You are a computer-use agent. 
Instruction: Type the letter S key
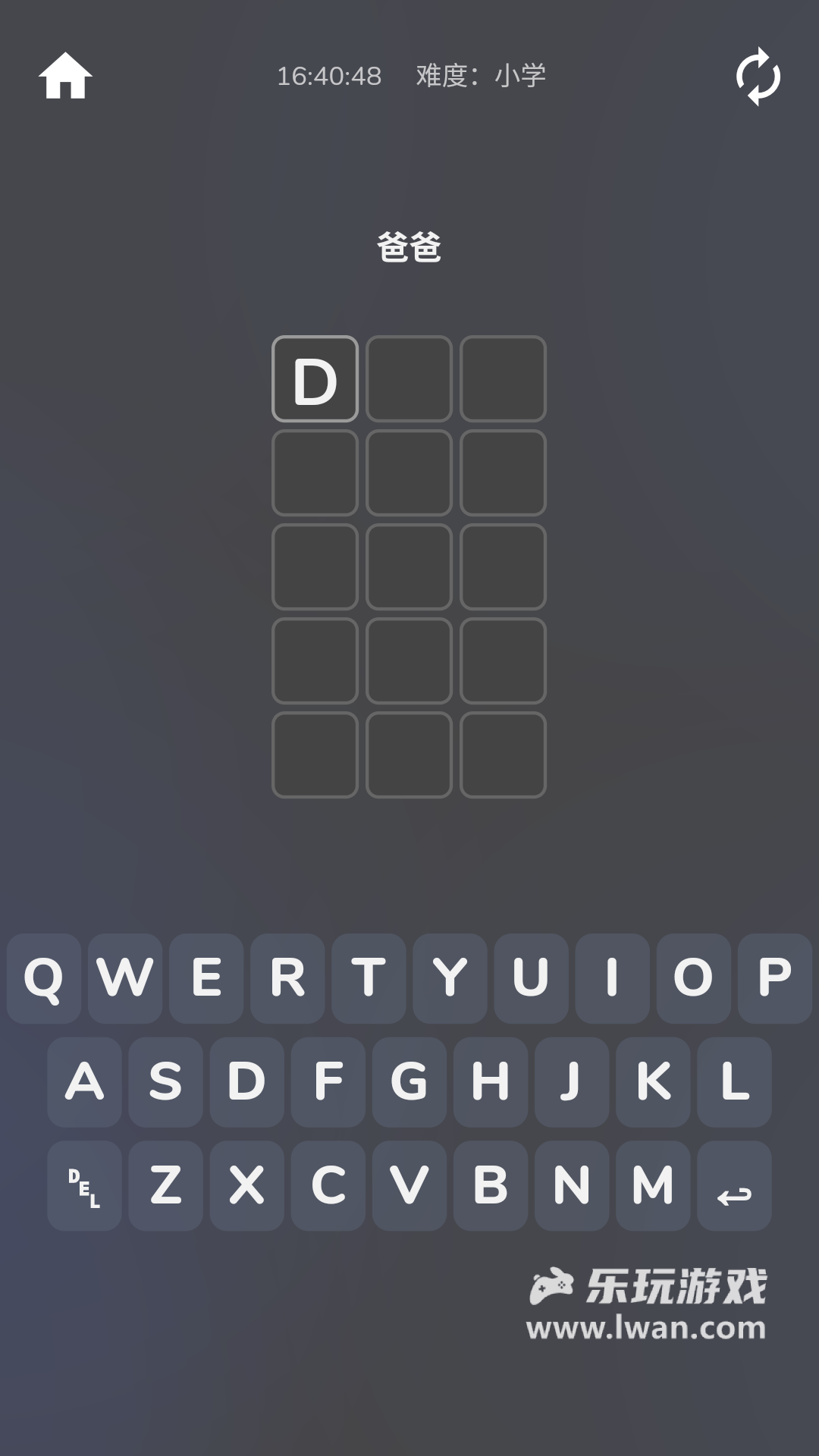coord(165,1081)
